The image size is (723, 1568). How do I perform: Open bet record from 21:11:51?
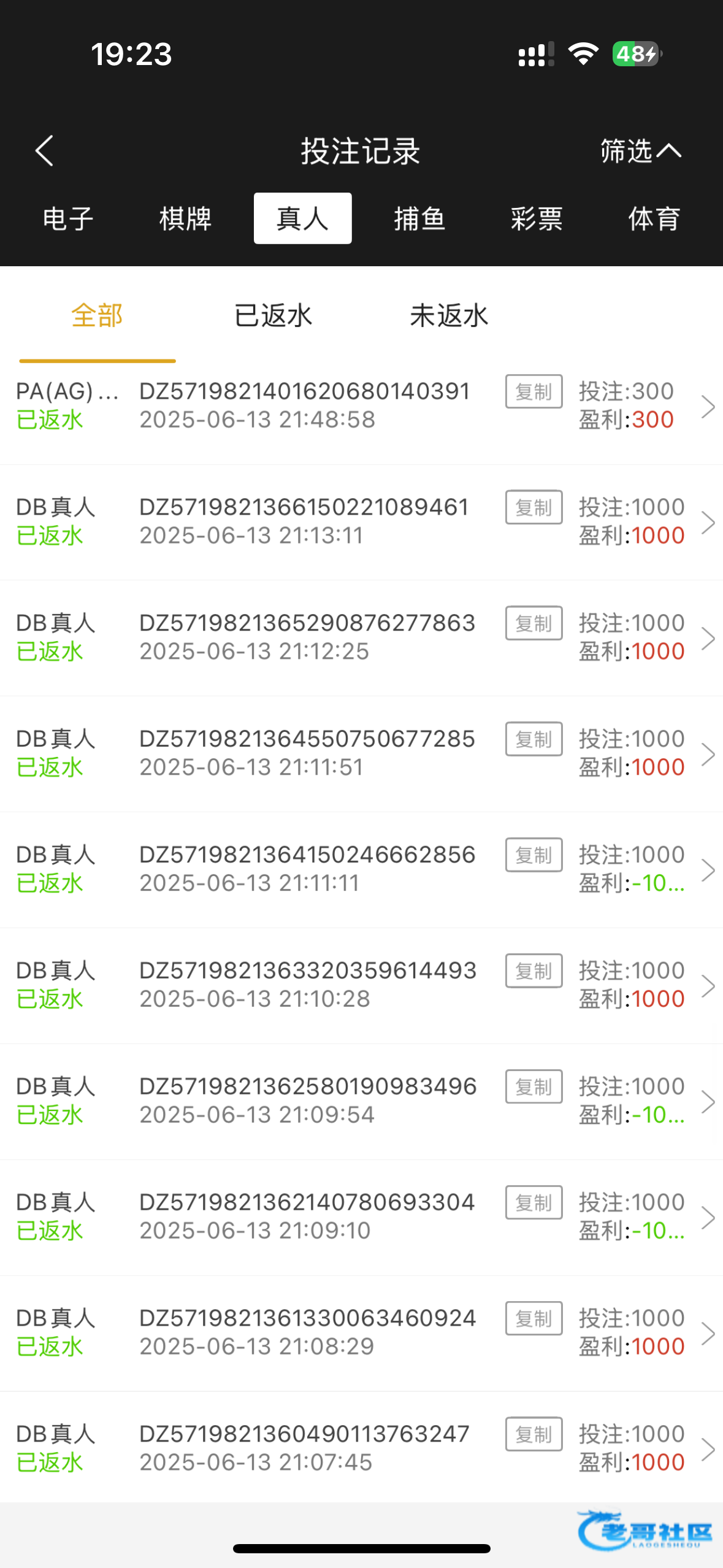coord(708,755)
